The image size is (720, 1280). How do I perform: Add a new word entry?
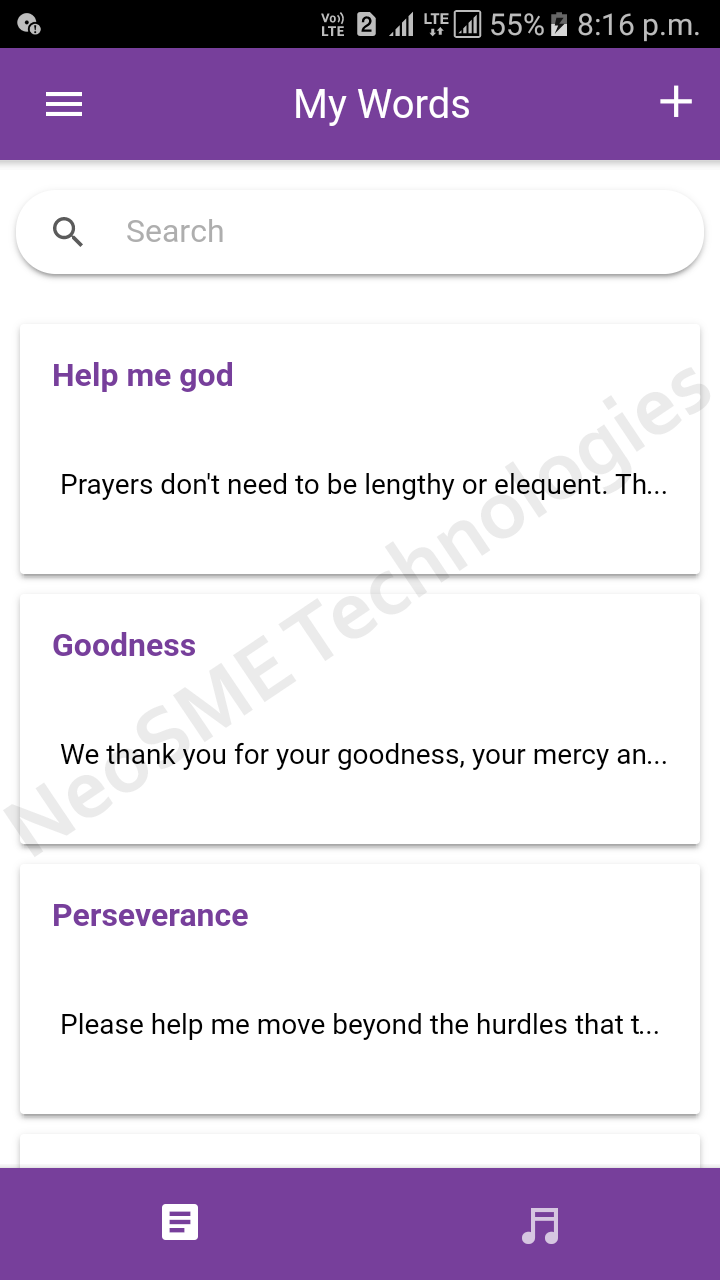click(x=676, y=102)
